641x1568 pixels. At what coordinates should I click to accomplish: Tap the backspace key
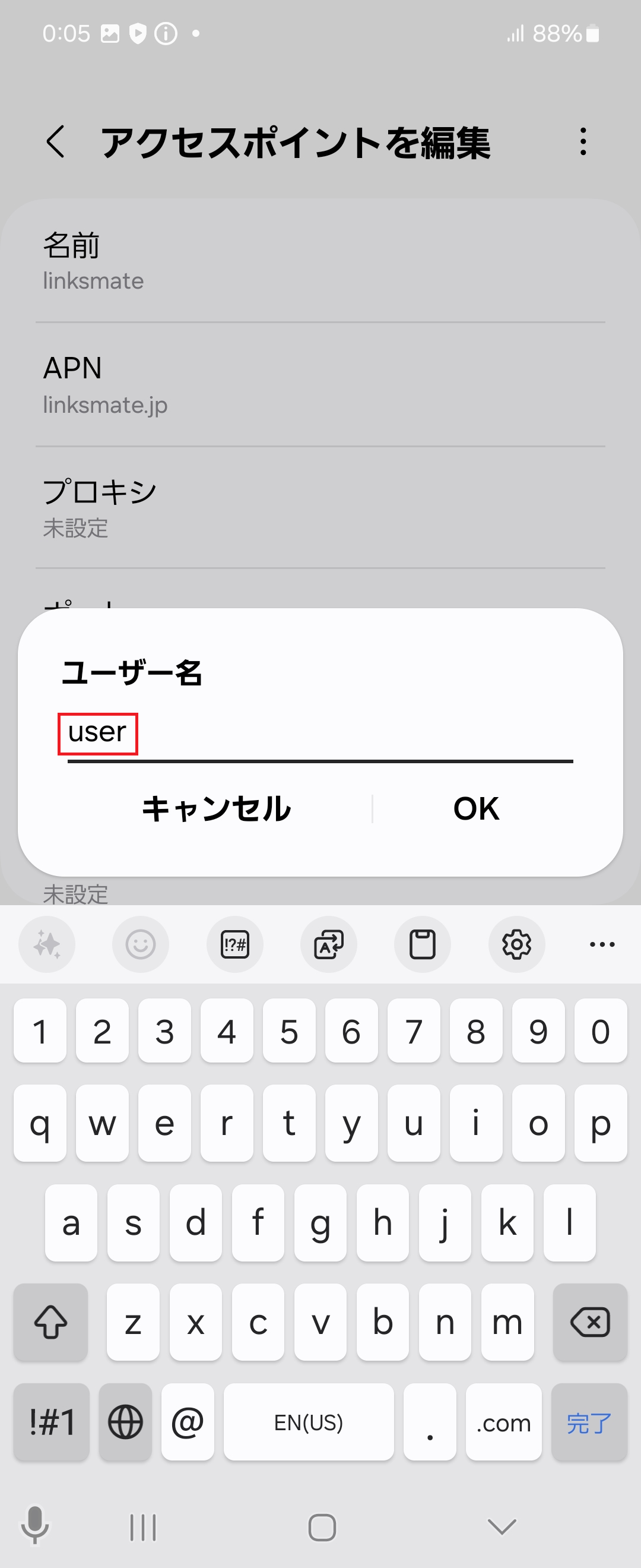point(589,1323)
